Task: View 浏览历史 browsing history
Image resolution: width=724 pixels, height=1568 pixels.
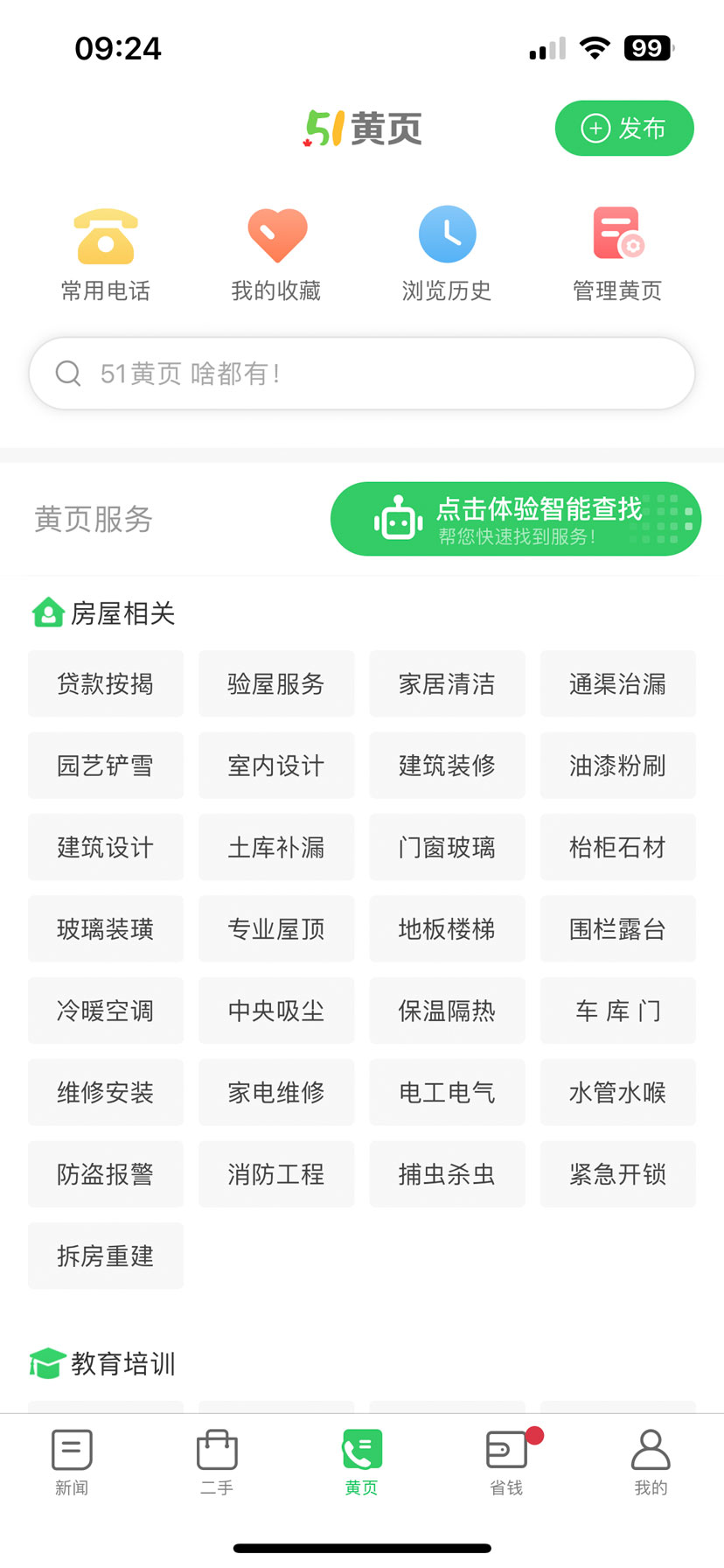Action: click(x=447, y=254)
